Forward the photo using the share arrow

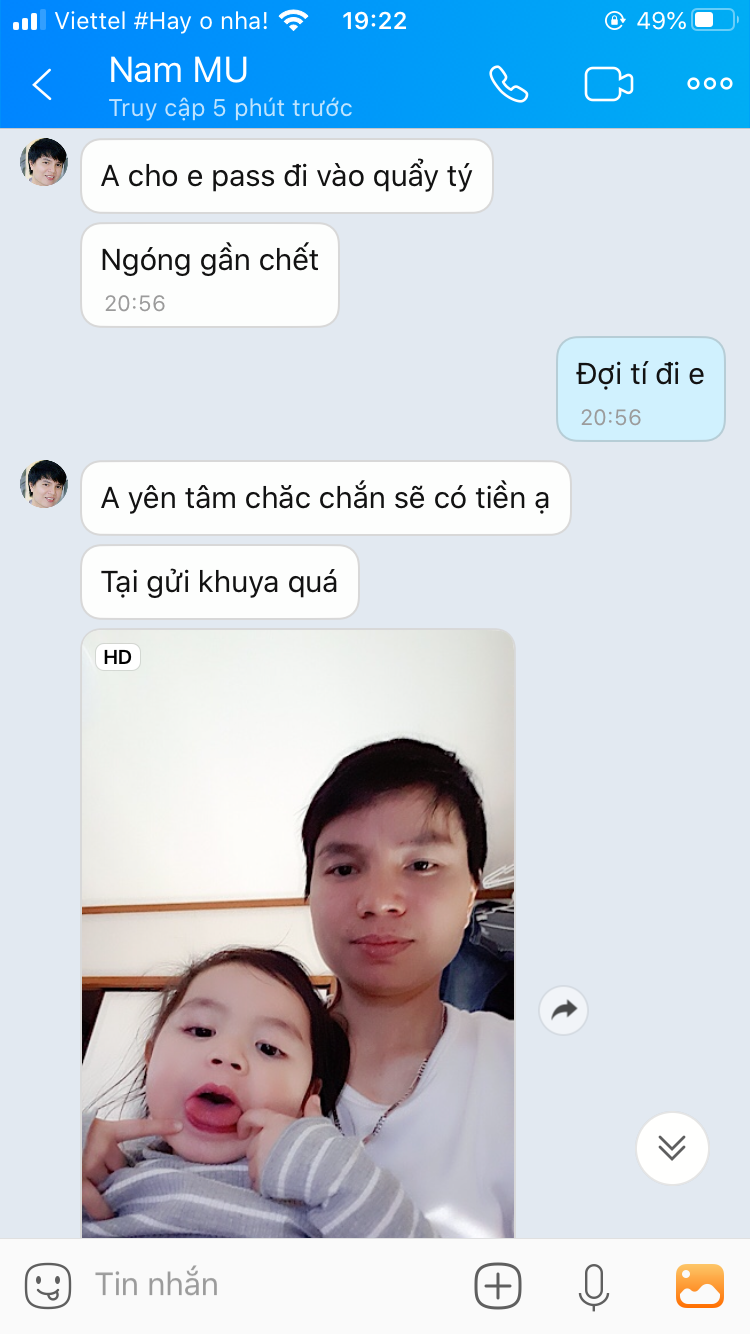point(564,1010)
